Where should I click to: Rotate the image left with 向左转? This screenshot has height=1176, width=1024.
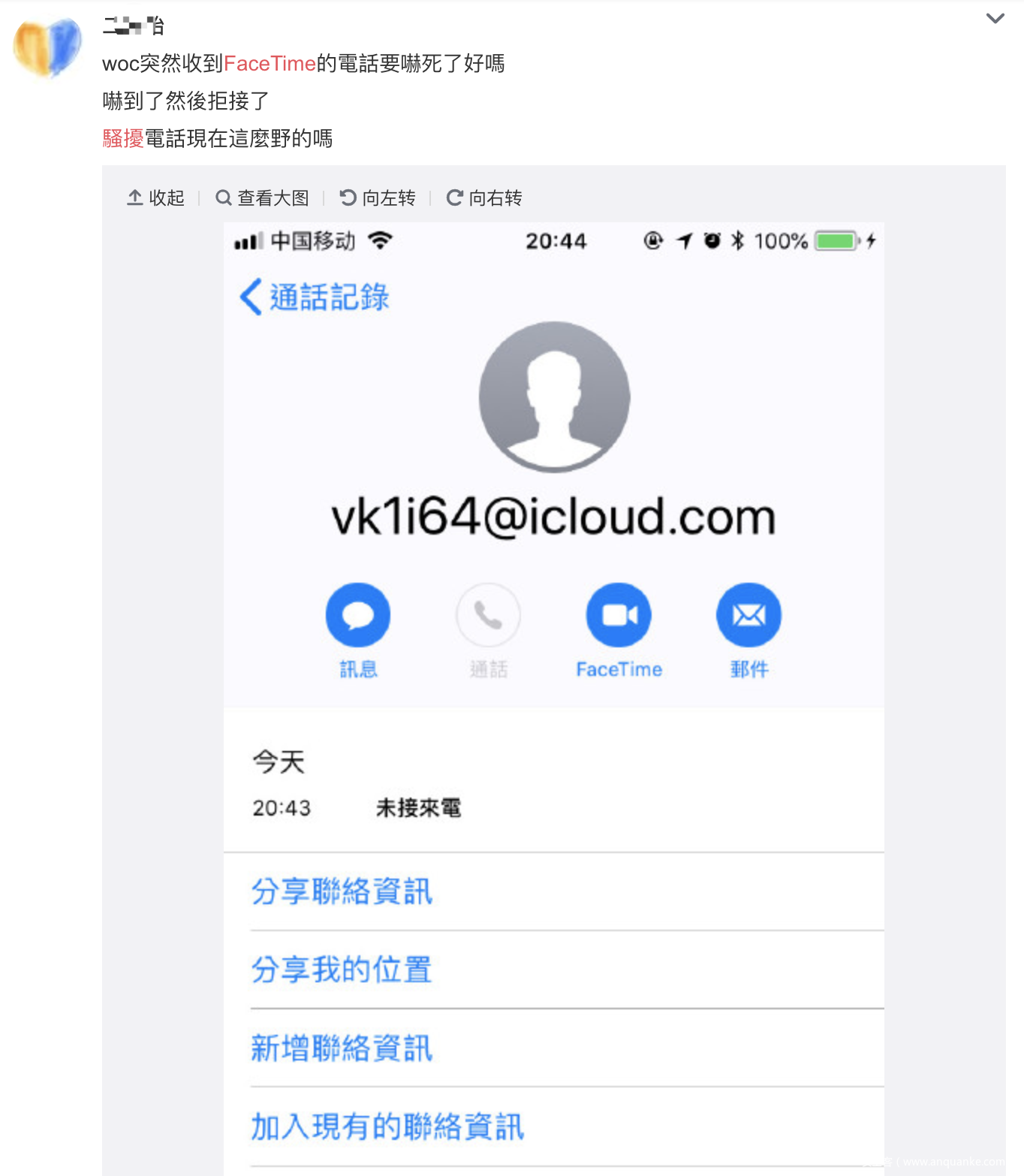coord(378,198)
